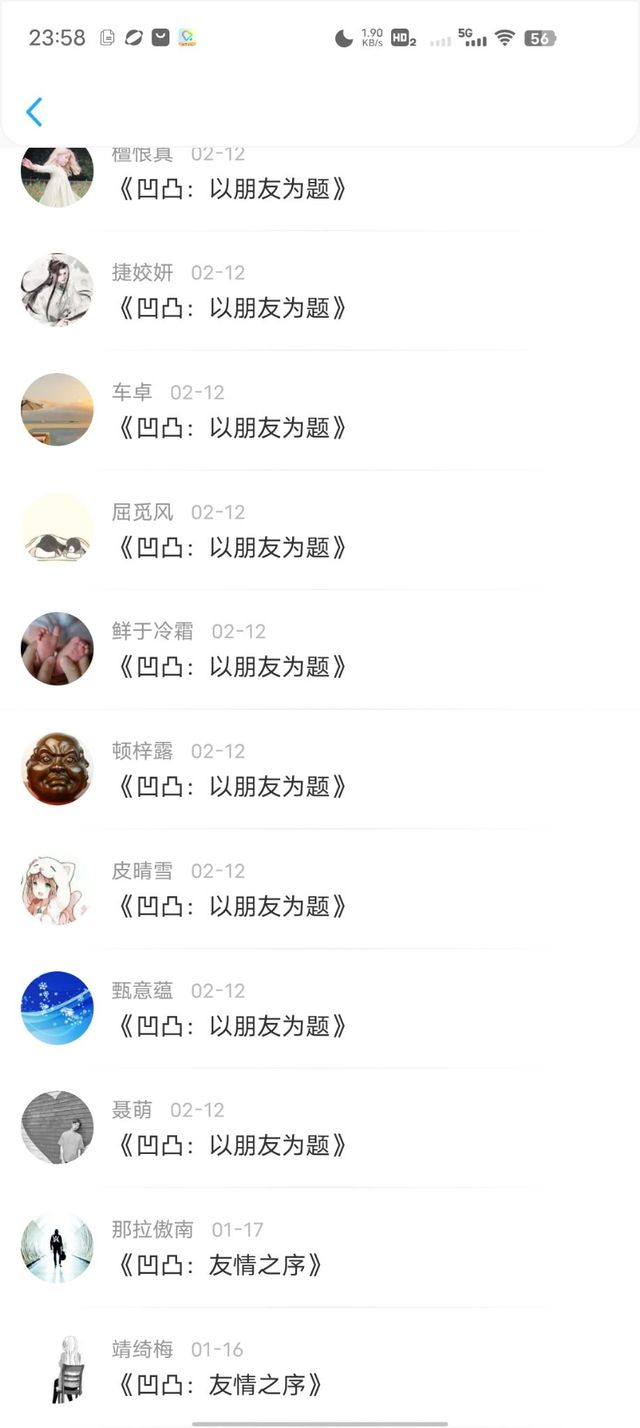Select the row from 聂萌
The image size is (640, 1428).
point(232,1145)
